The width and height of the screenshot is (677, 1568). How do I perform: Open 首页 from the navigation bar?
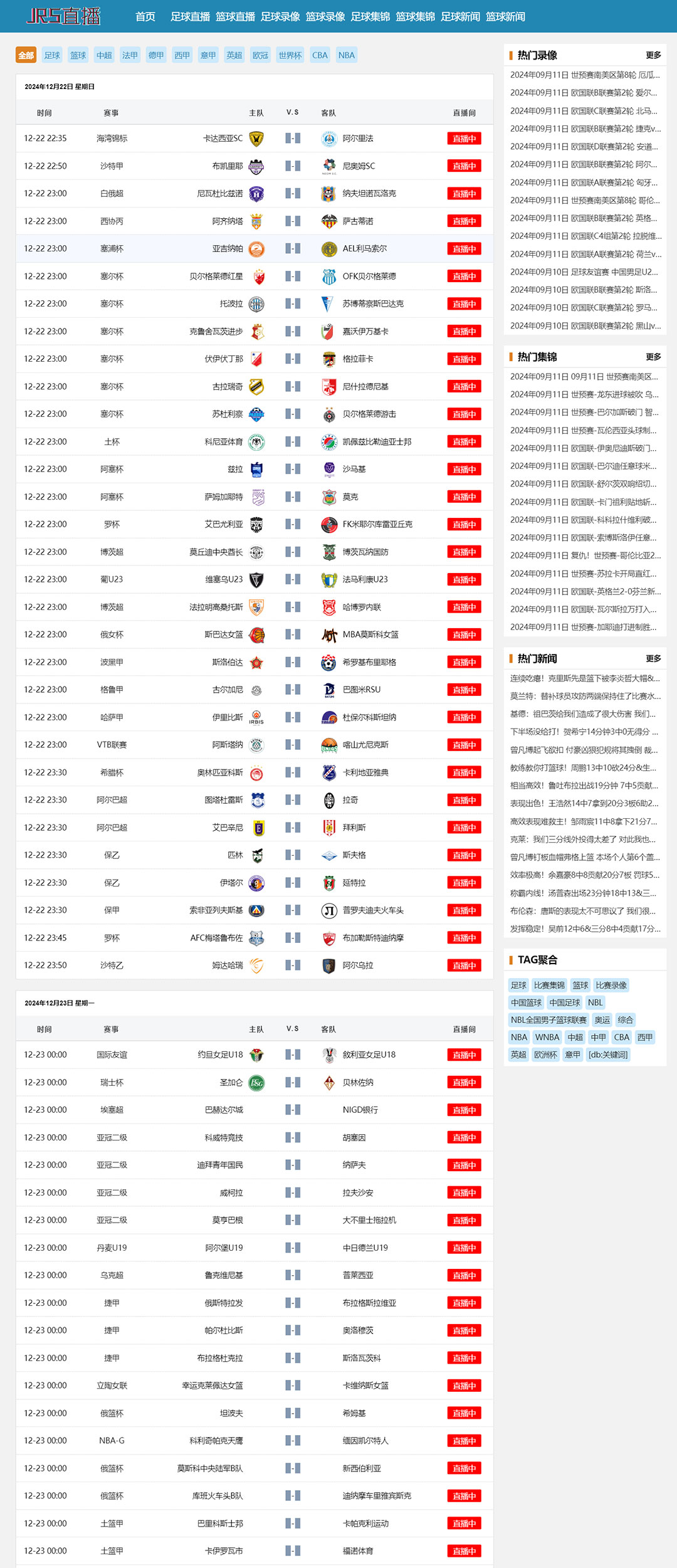point(145,17)
